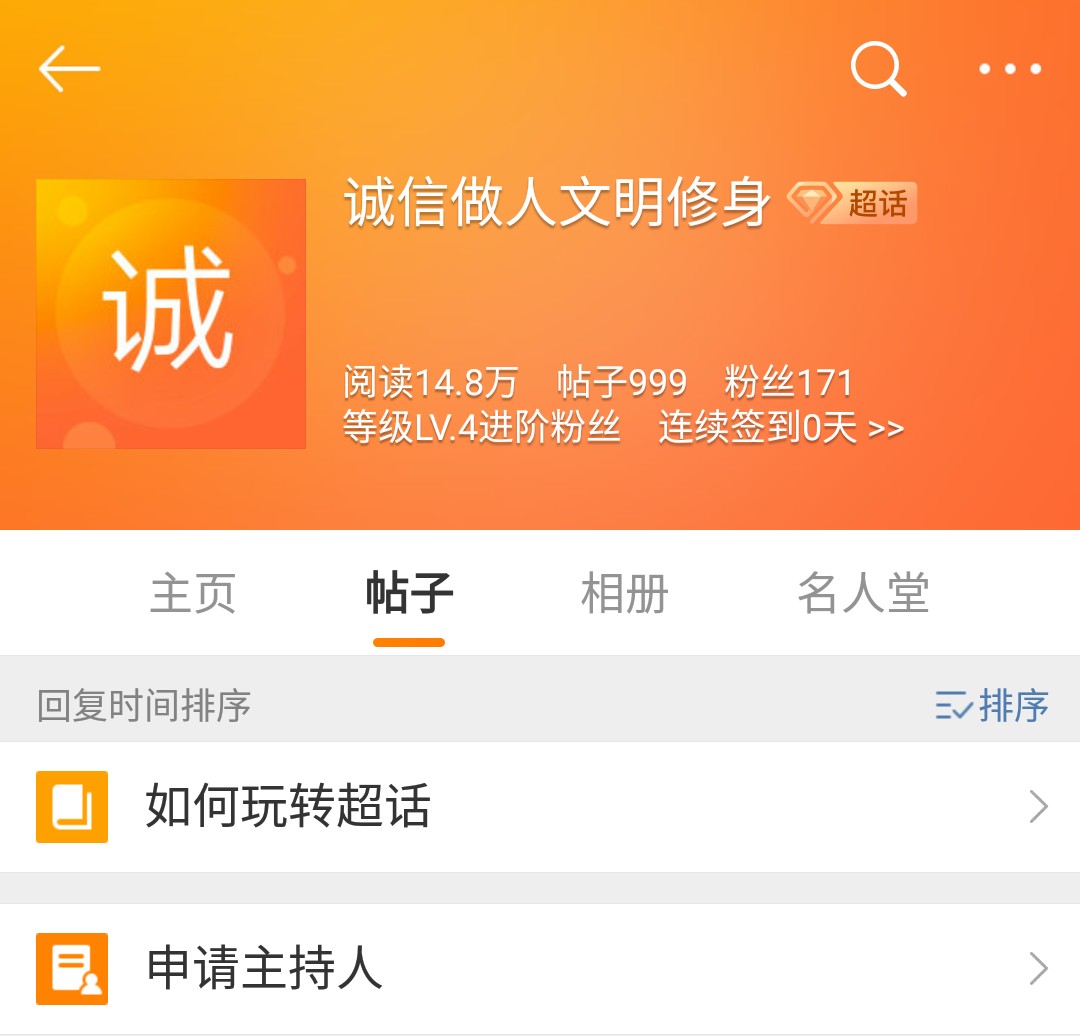Open the 如何玩转超话 guide row
The width and height of the screenshot is (1080, 1036).
pyautogui.click(x=540, y=807)
